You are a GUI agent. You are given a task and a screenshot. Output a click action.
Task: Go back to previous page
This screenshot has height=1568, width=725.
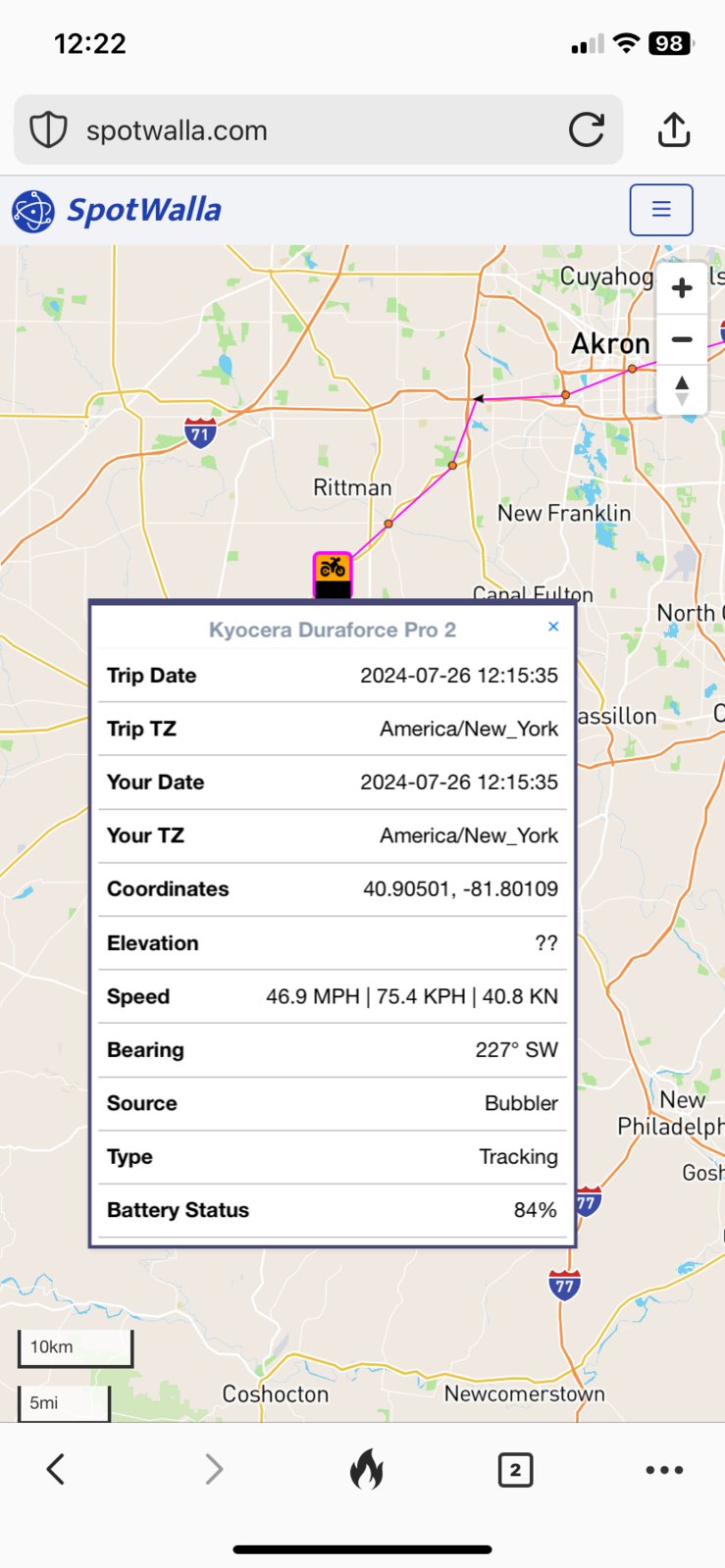coord(56,1469)
